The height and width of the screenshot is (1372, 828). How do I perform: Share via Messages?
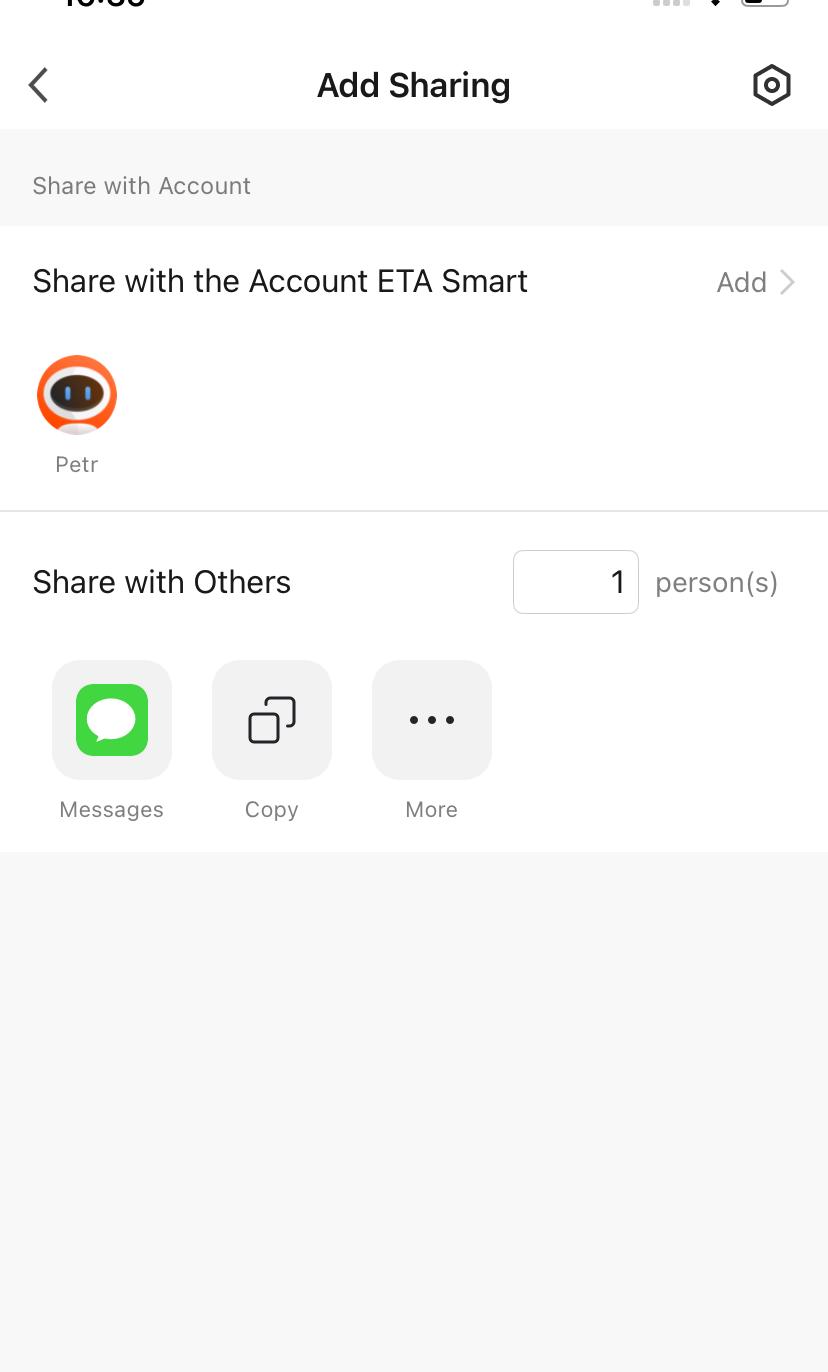112,720
